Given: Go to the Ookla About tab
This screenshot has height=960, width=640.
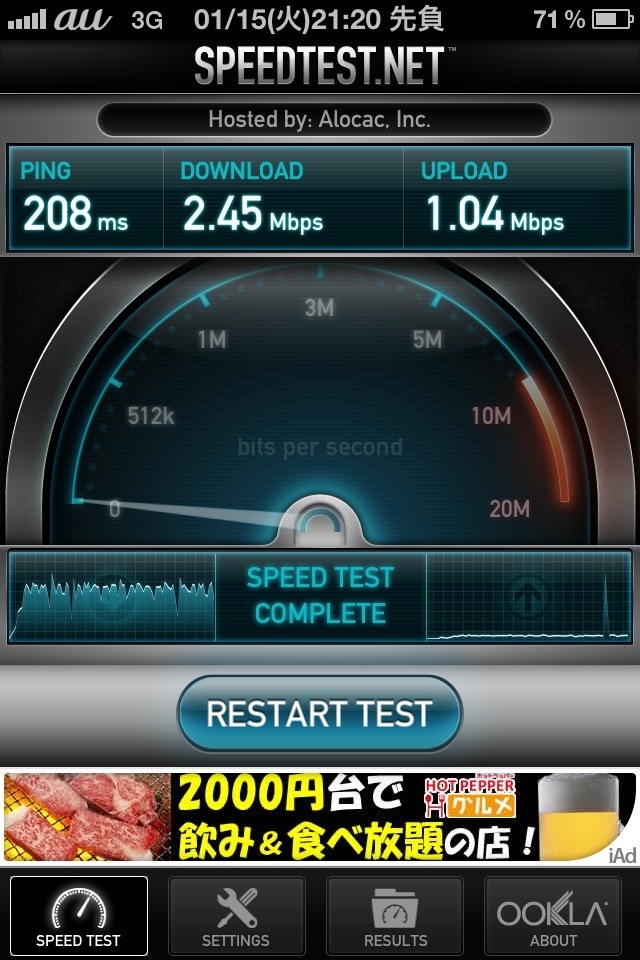Looking at the screenshot, I should [x=553, y=915].
